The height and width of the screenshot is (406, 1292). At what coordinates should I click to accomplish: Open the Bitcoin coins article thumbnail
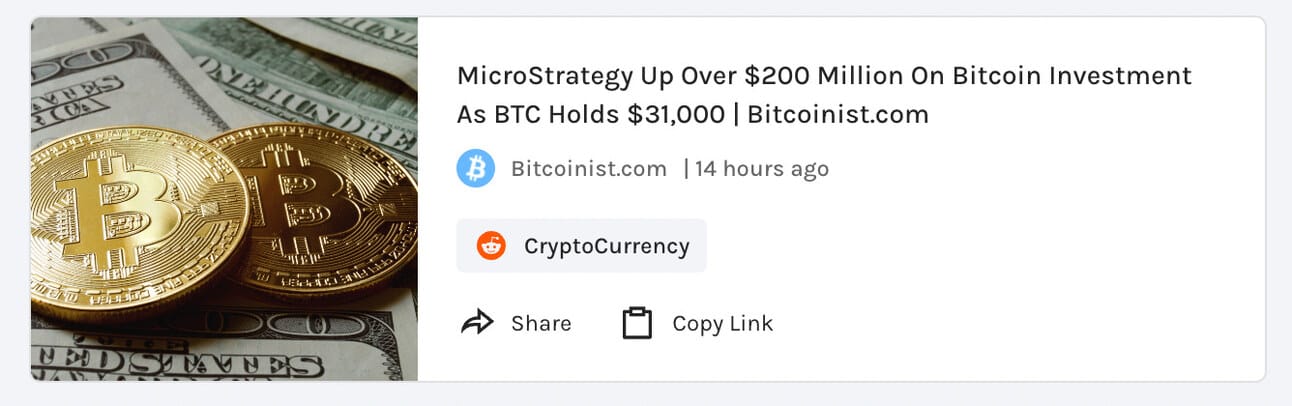pyautogui.click(x=224, y=199)
